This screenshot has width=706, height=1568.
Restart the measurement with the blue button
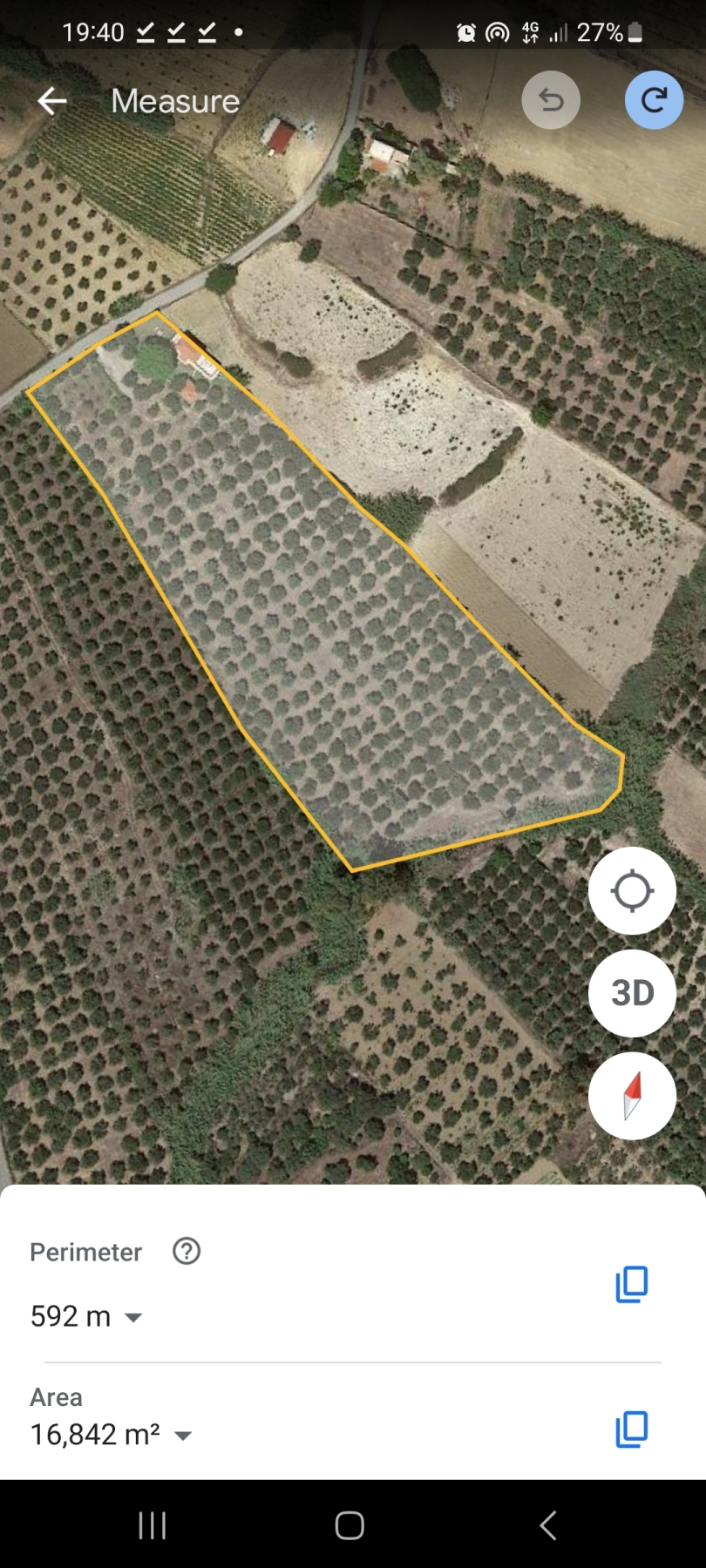coord(654,100)
